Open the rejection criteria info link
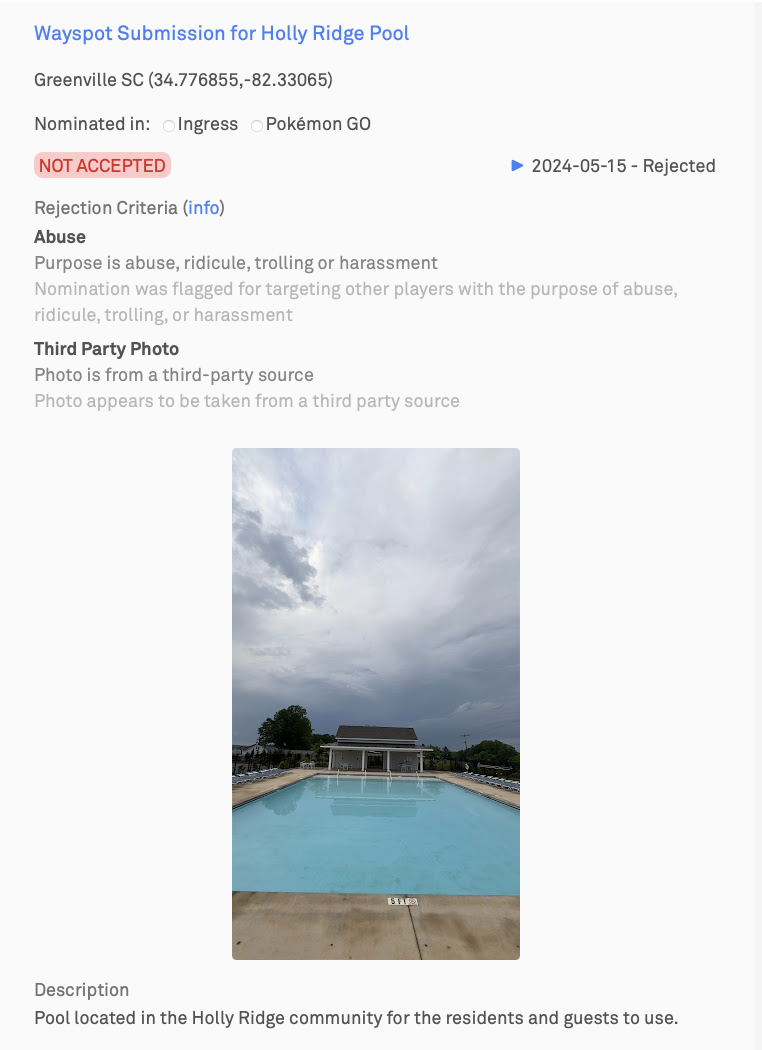The width and height of the screenshot is (762, 1050). 203,208
